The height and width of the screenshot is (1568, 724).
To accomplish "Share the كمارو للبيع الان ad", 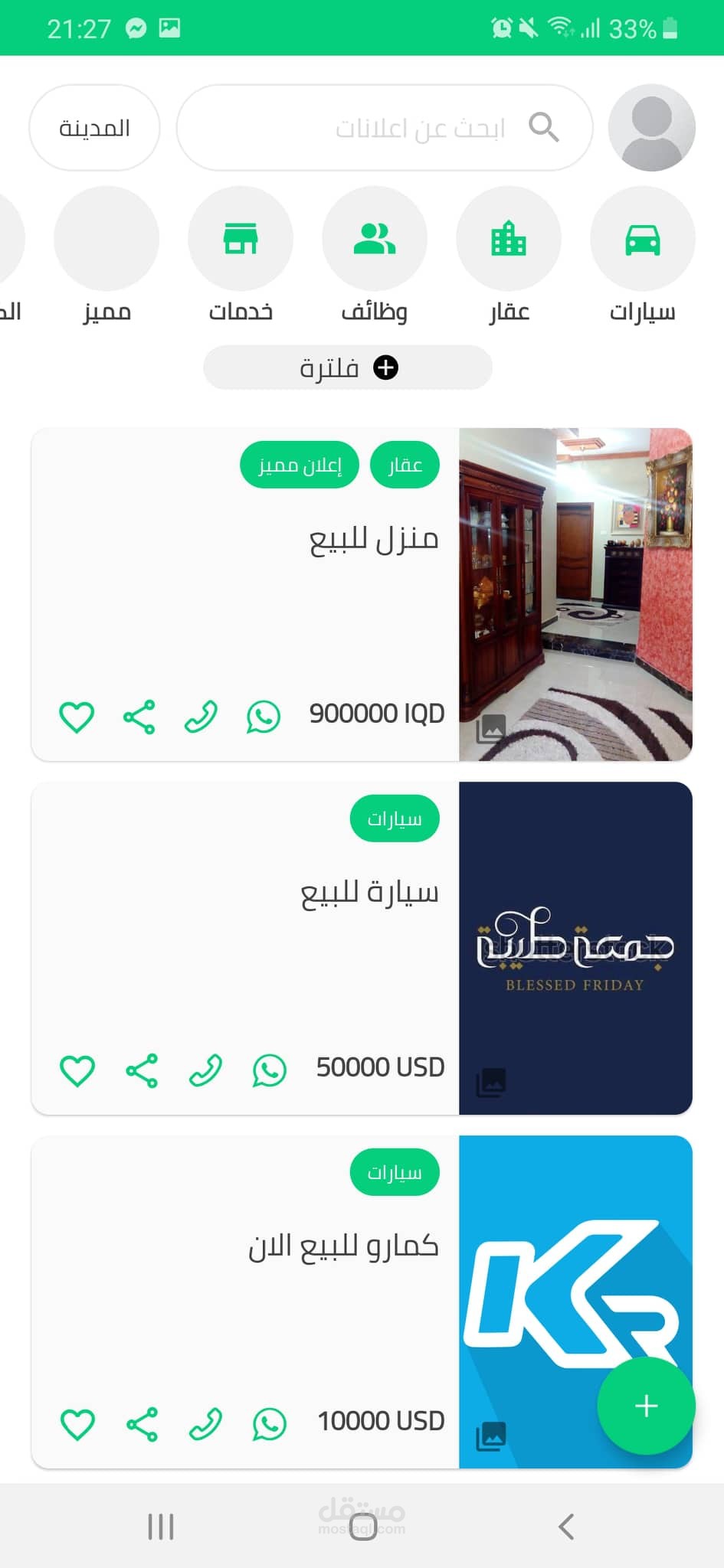I will (142, 1425).
